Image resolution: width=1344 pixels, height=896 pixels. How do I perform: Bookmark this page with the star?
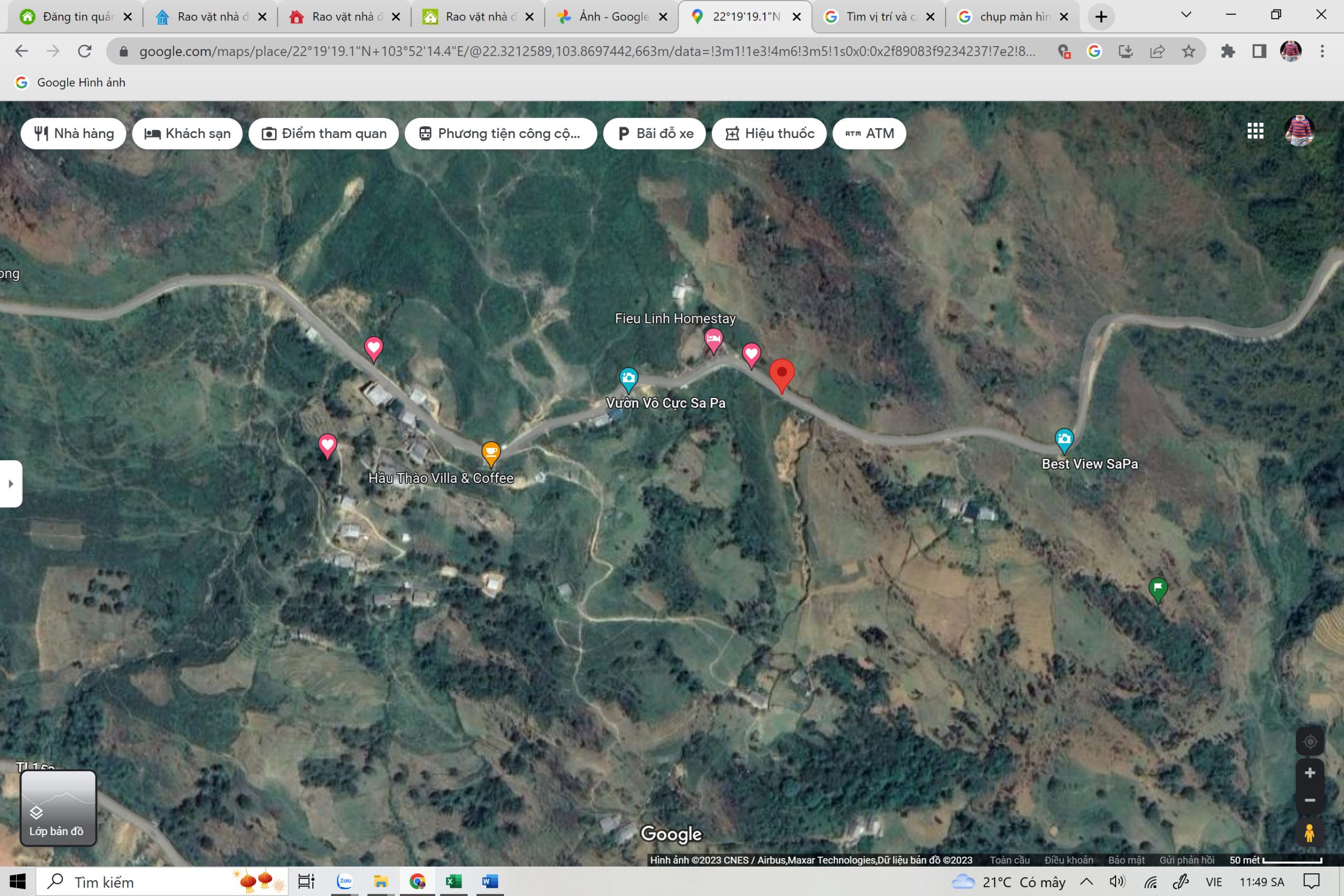coord(1189,51)
